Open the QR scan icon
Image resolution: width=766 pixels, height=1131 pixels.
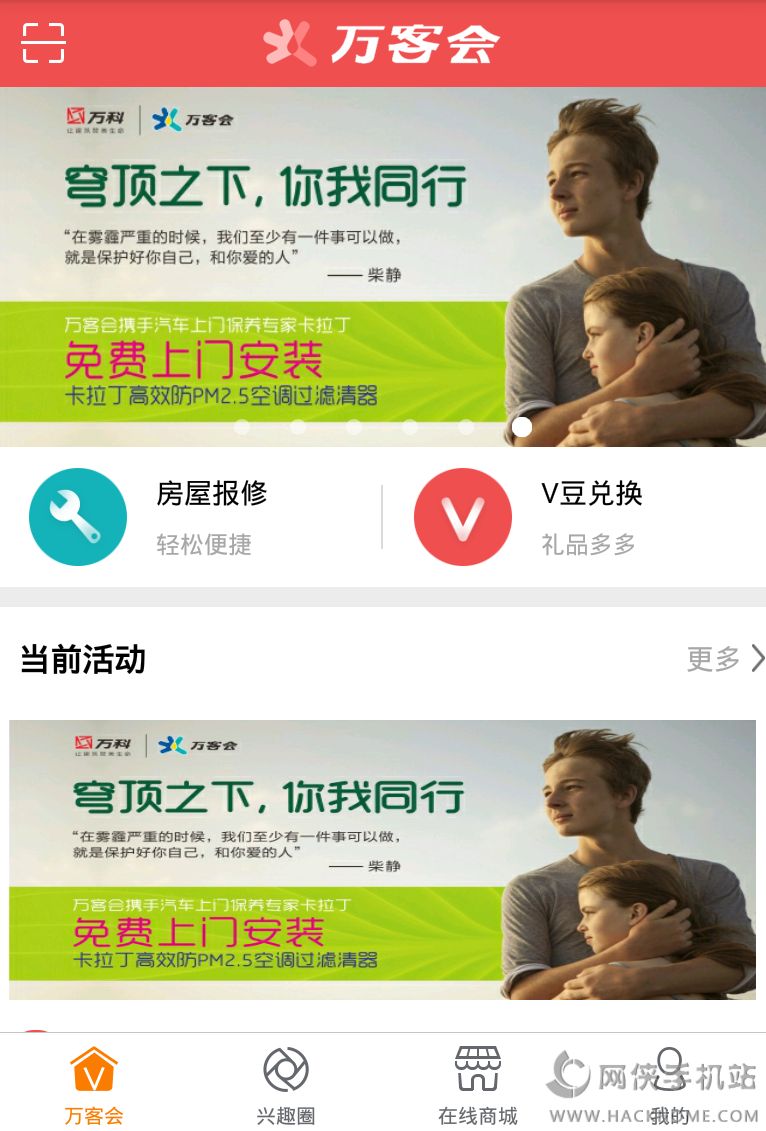click(43, 43)
